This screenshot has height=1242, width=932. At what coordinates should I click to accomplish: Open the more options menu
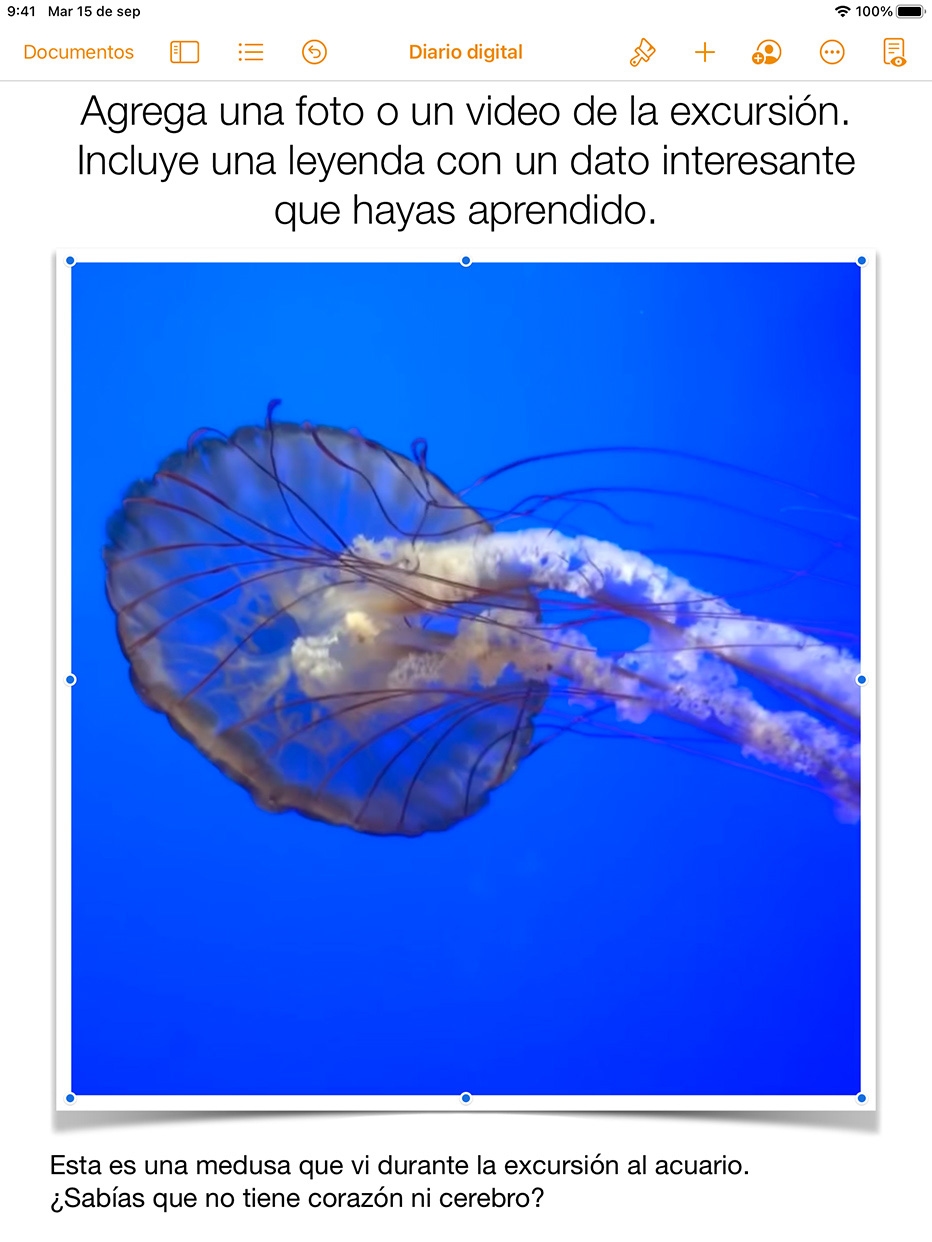(x=832, y=52)
